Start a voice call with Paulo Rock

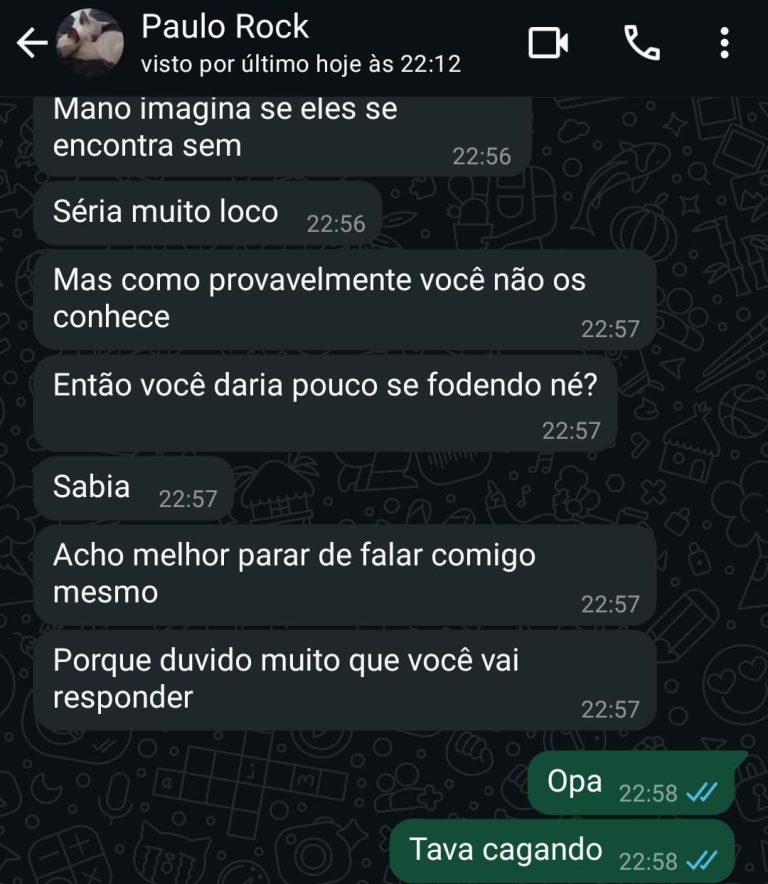pyautogui.click(x=641, y=43)
